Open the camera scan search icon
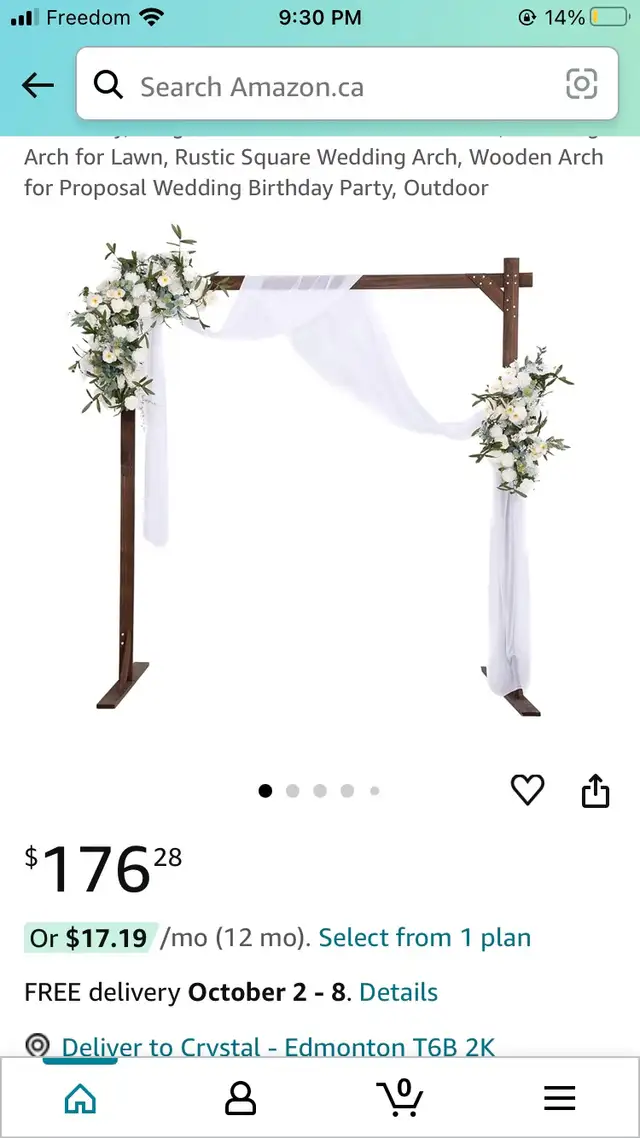Image resolution: width=640 pixels, height=1138 pixels. click(x=581, y=84)
